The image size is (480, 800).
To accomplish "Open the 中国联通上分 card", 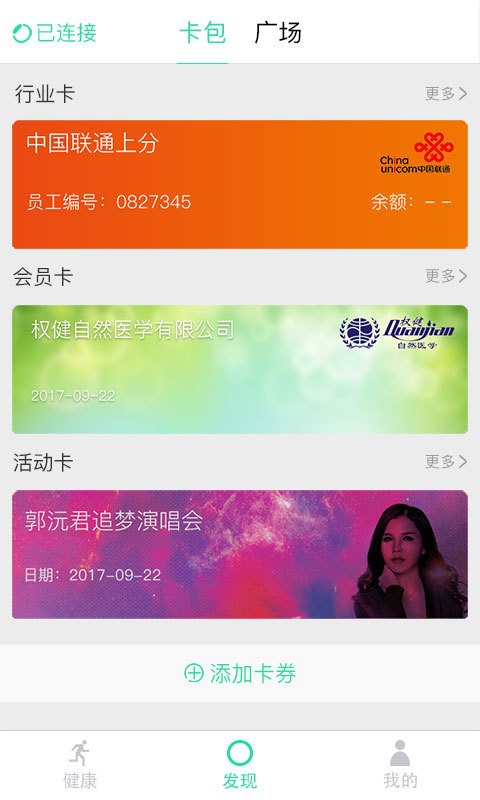I will [x=240, y=184].
